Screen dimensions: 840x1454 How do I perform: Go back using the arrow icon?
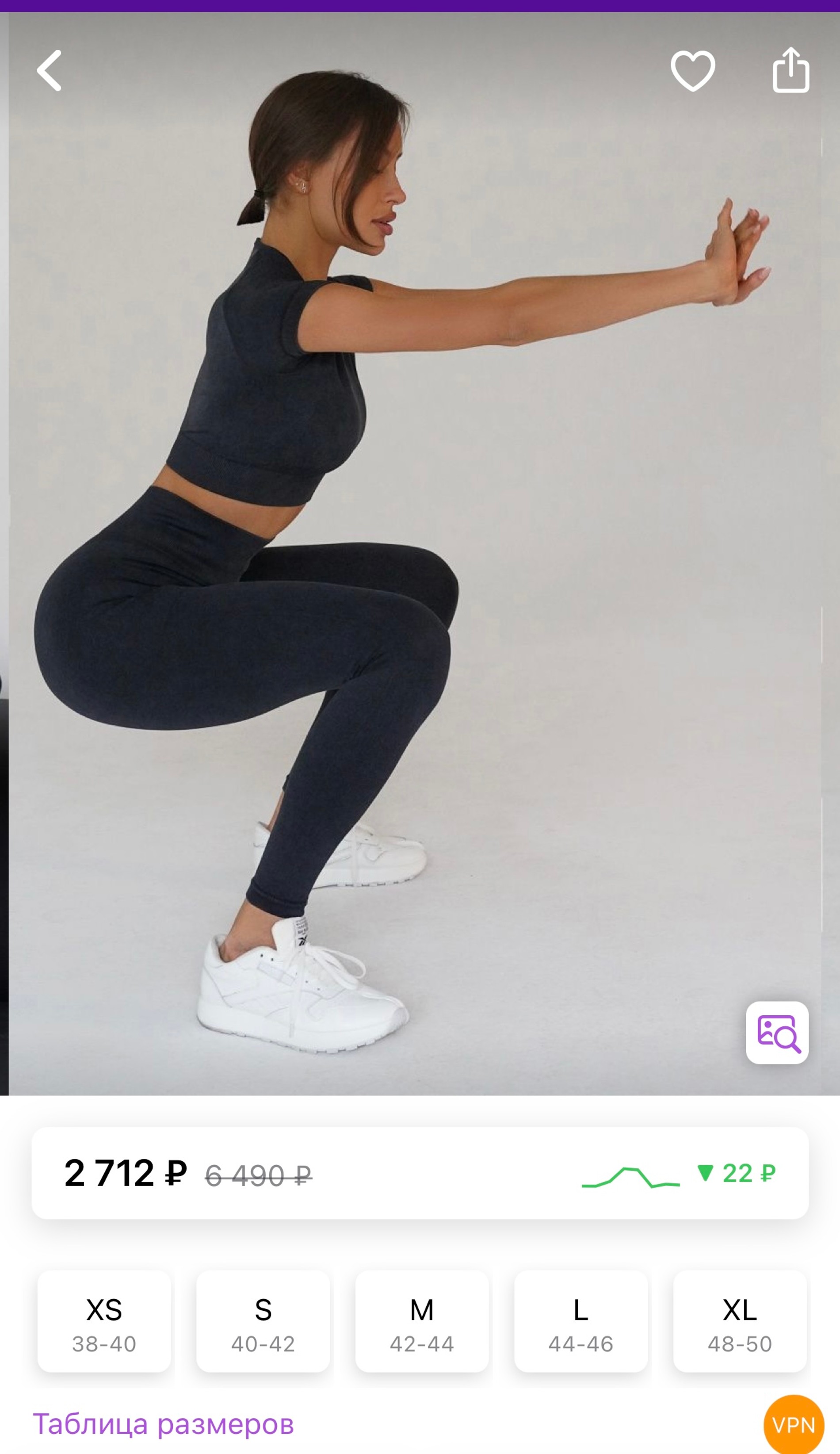[50, 70]
